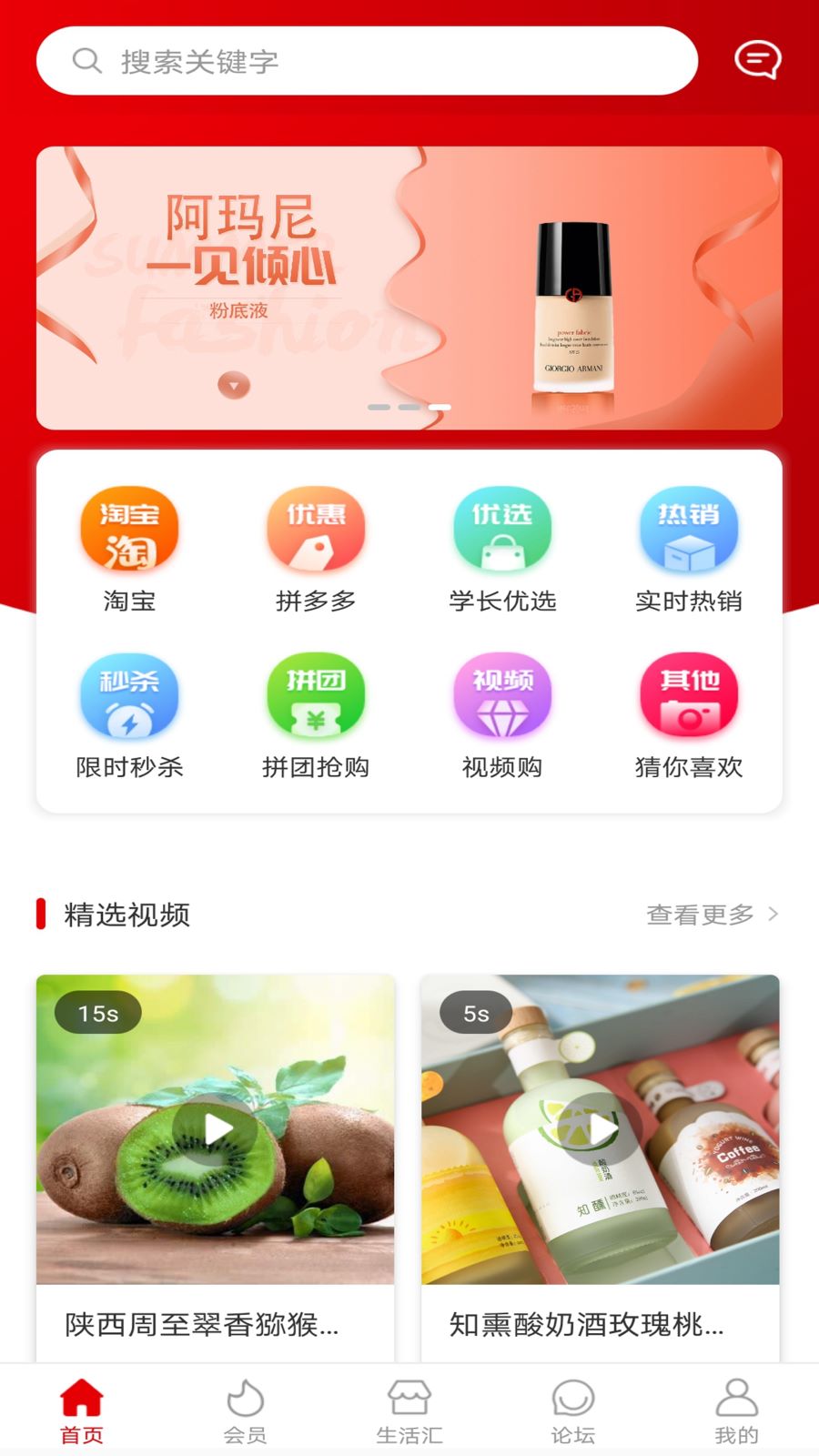This screenshot has height=1456, width=819.
Task: Open the 拼多多 deals icon
Action: click(316, 530)
